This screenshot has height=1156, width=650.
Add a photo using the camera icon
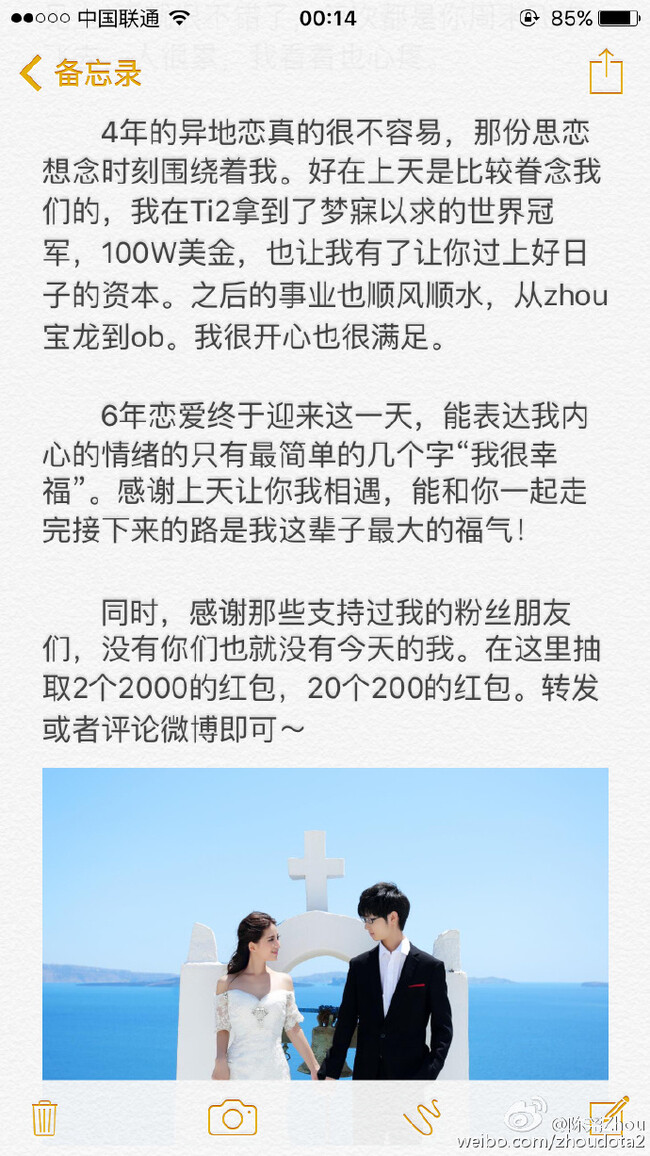232,1117
